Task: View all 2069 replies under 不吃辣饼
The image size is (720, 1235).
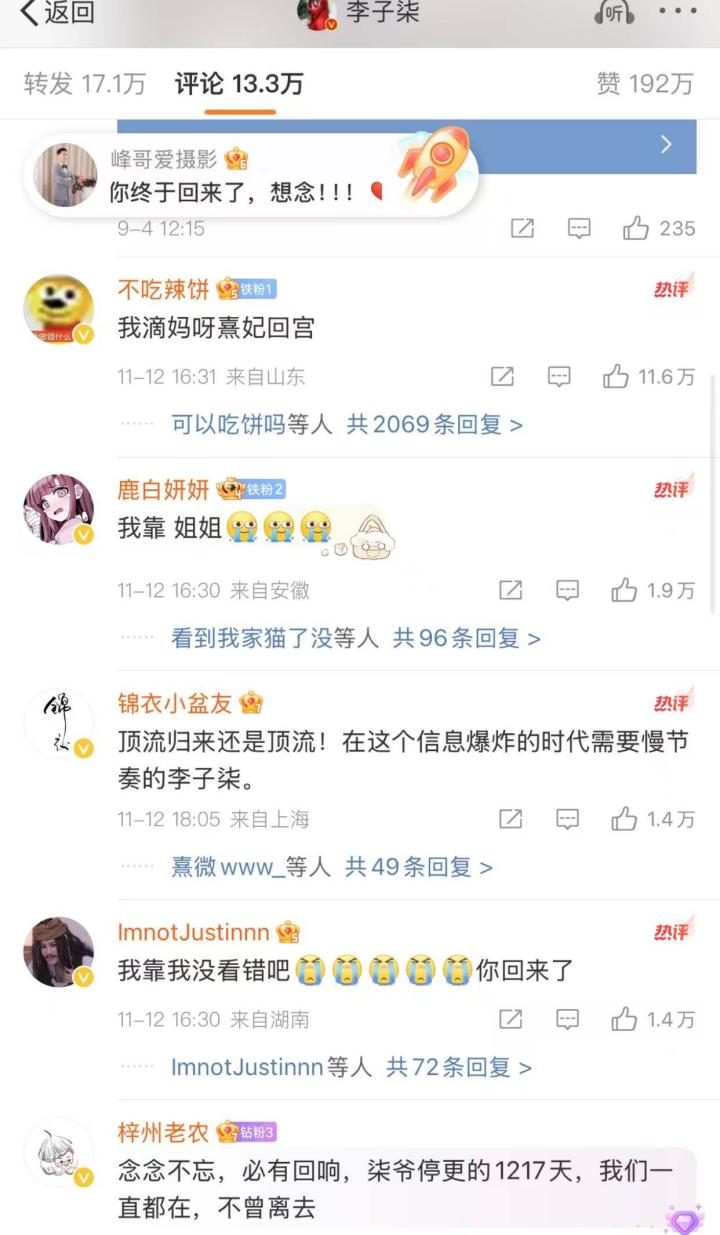Action: click(434, 425)
